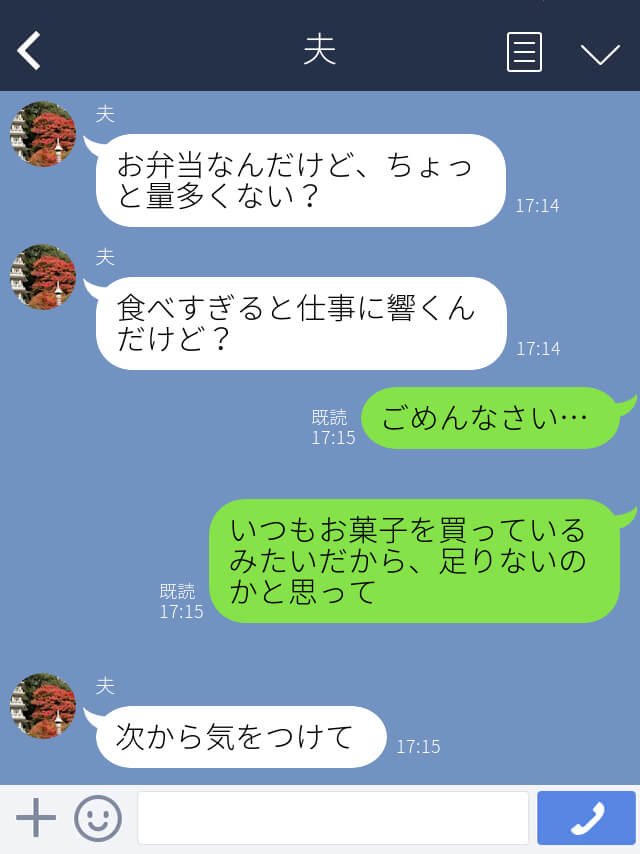Start a voice call with 夫

coord(586,818)
